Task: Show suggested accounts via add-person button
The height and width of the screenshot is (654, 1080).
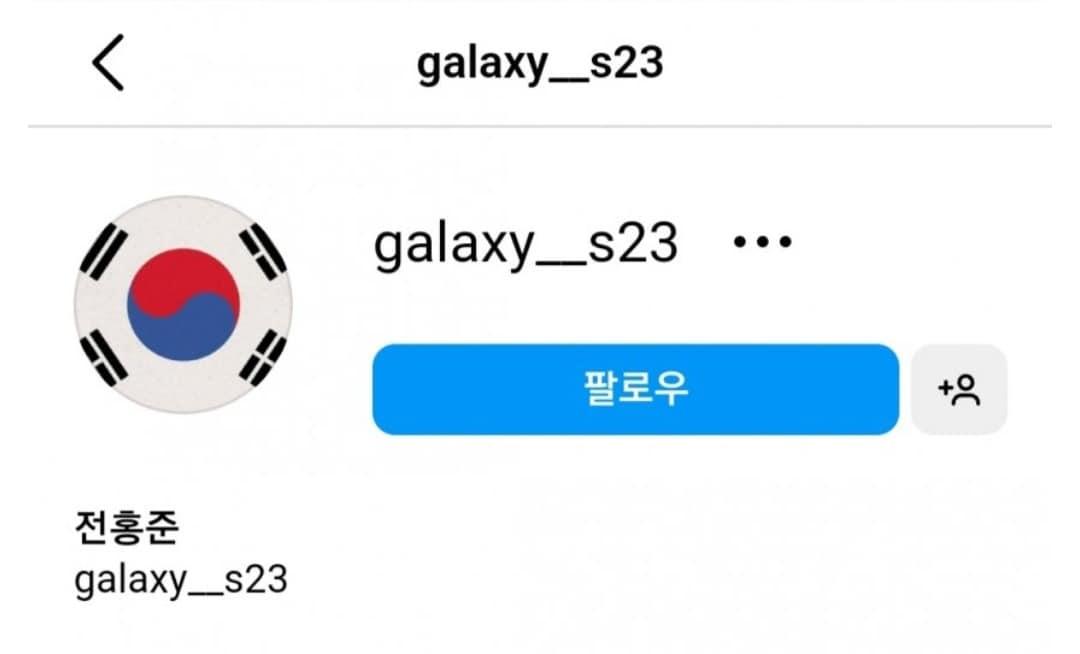Action: [959, 390]
